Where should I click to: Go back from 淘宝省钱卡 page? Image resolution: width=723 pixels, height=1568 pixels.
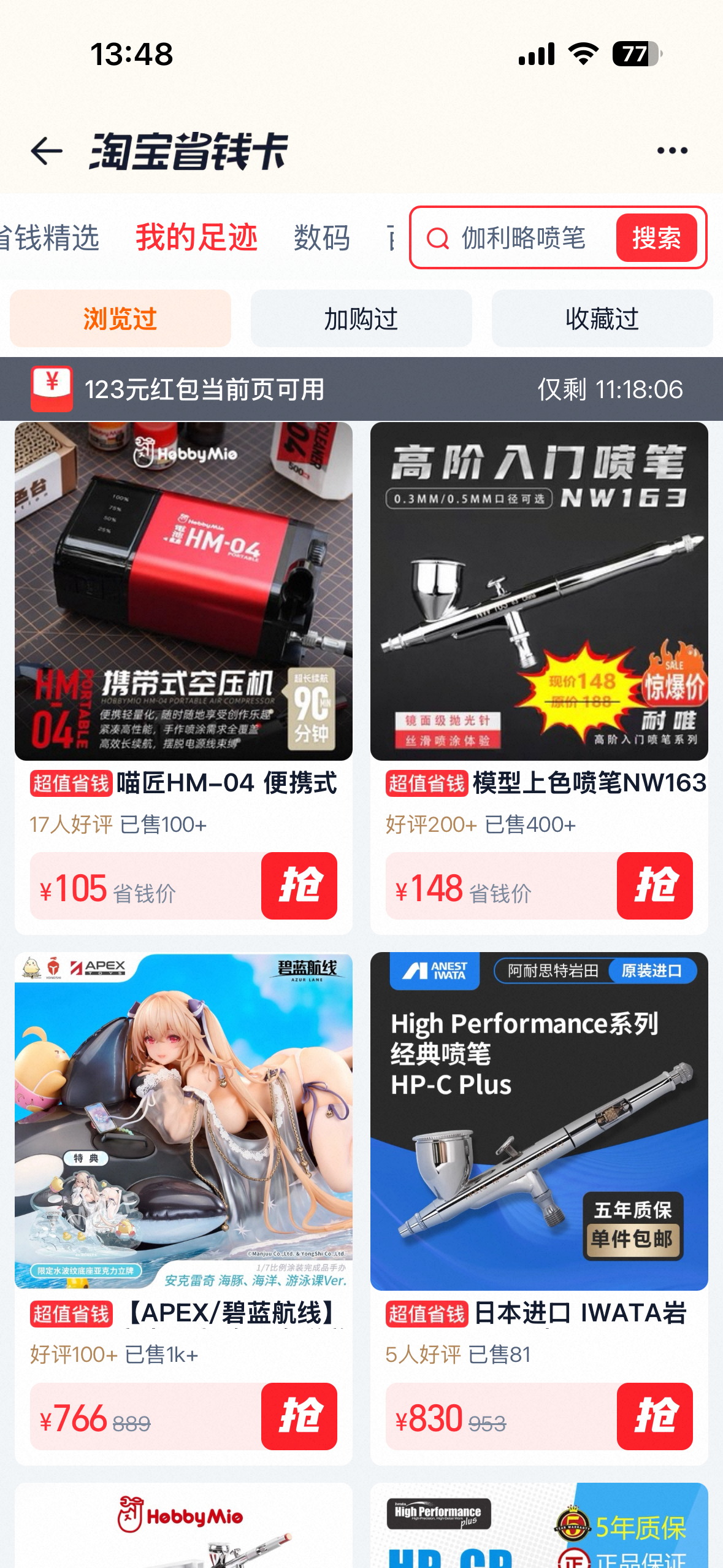47,152
